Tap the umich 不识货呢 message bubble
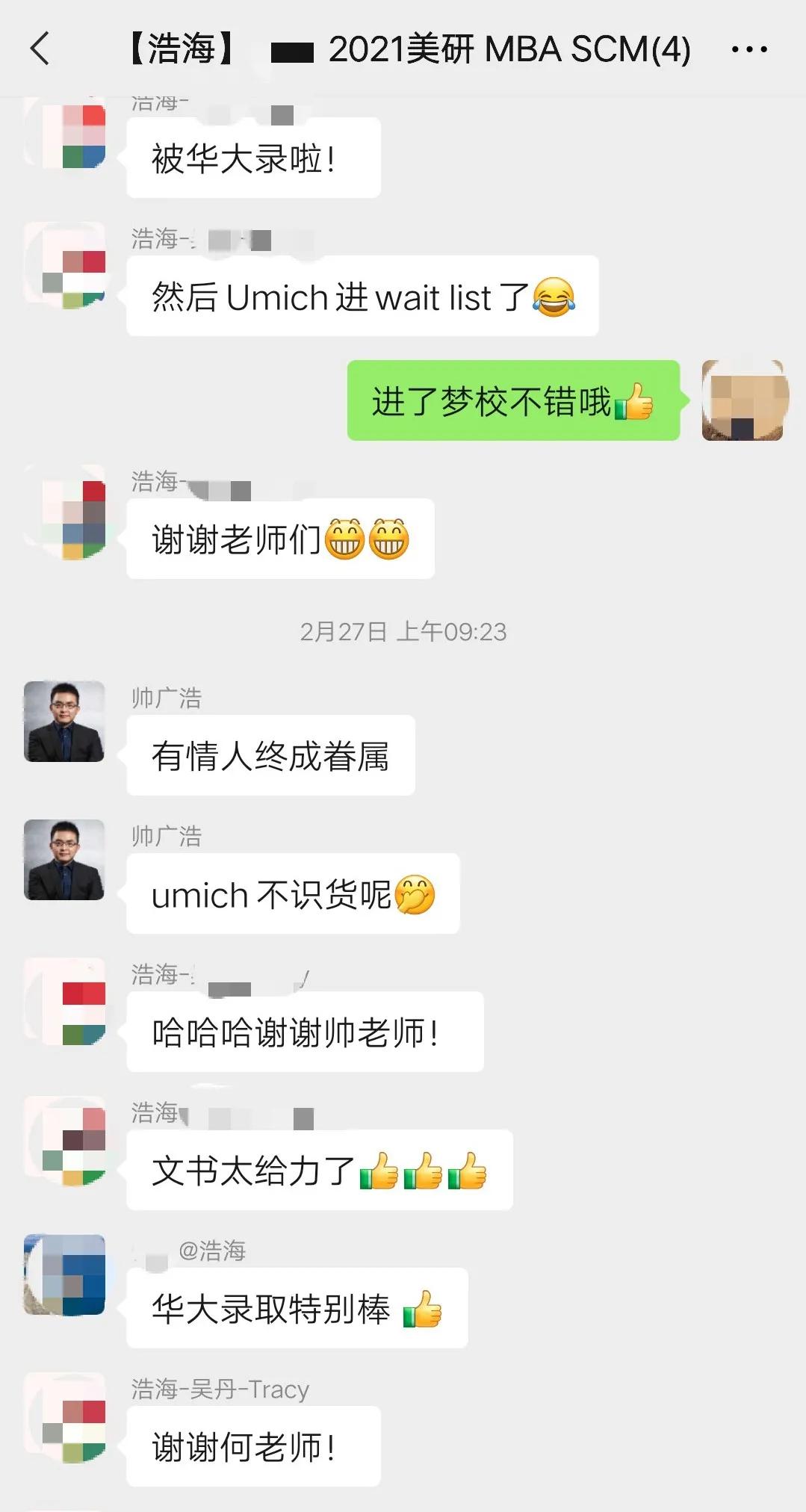Viewport: 806px width, 1512px height. (294, 894)
